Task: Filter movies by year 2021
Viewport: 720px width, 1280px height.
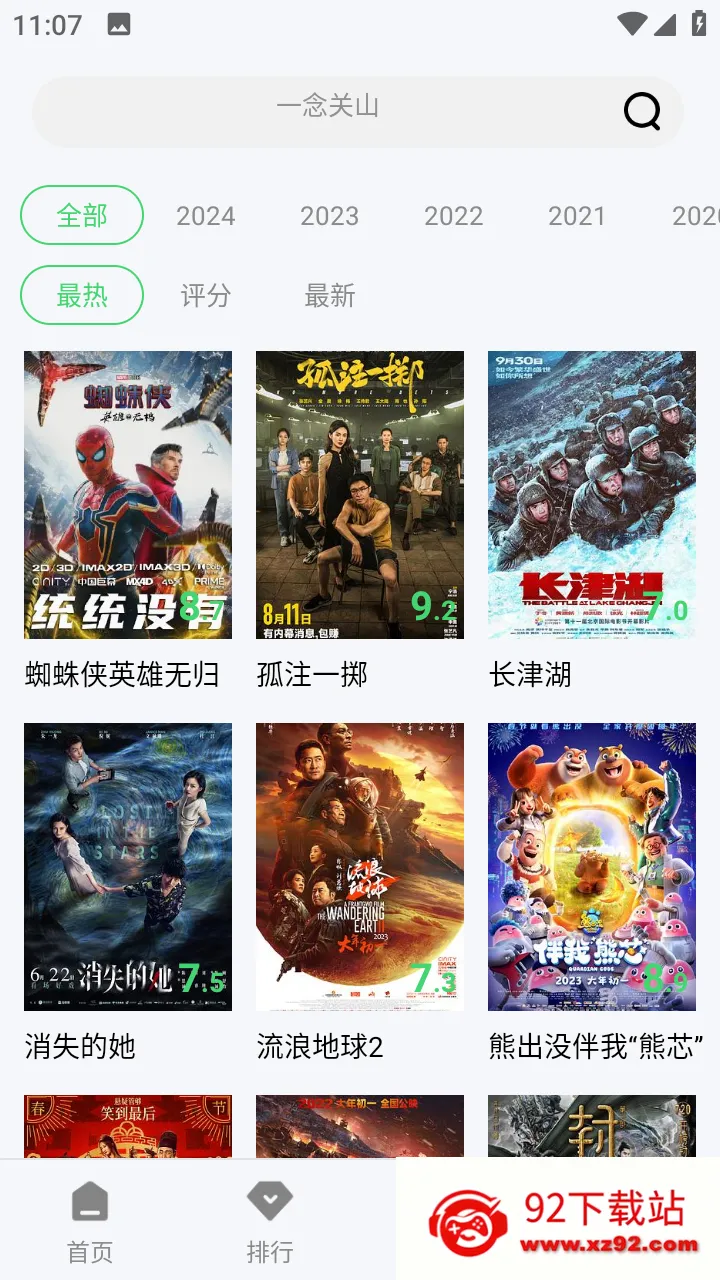Action: (x=577, y=216)
